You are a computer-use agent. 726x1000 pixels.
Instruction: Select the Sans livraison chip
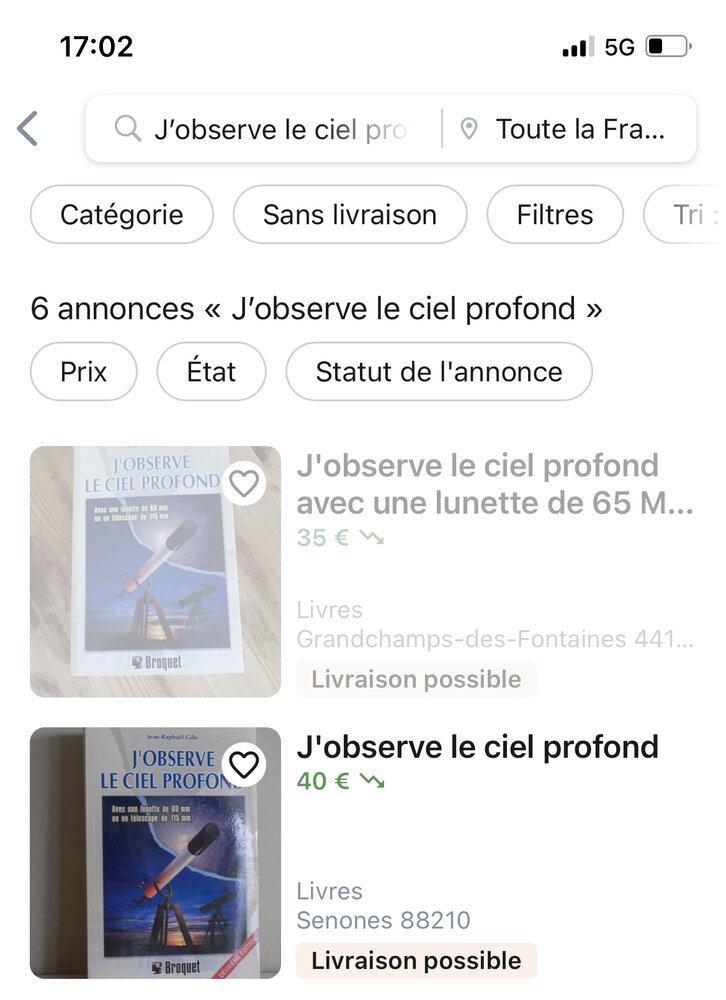[x=350, y=215]
